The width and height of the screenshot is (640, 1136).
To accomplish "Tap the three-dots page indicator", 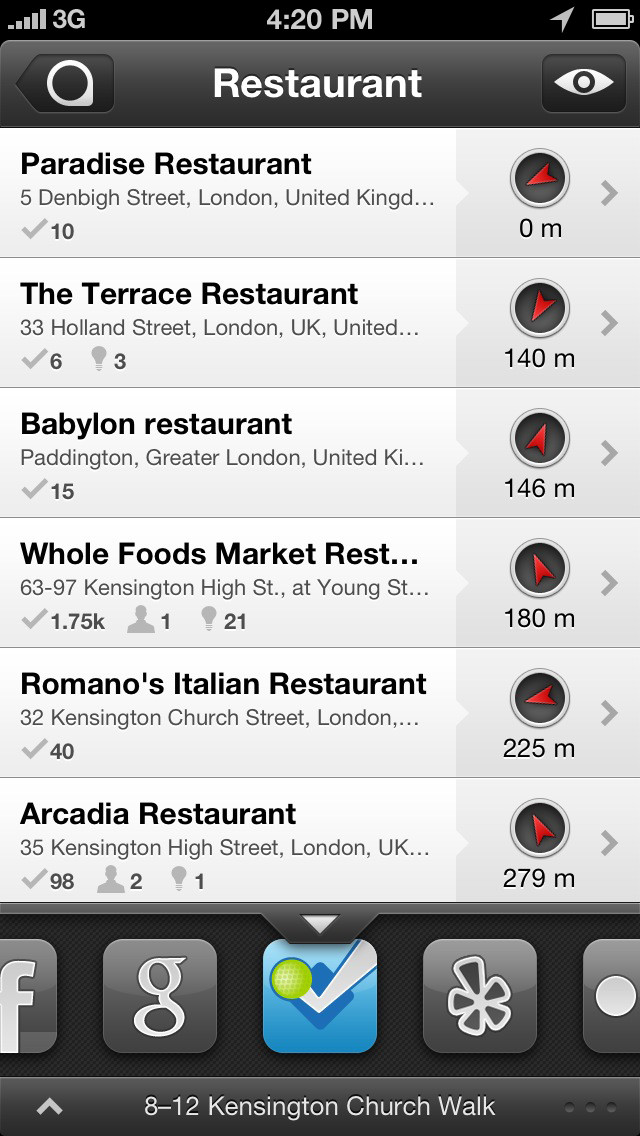I will coord(591,1108).
